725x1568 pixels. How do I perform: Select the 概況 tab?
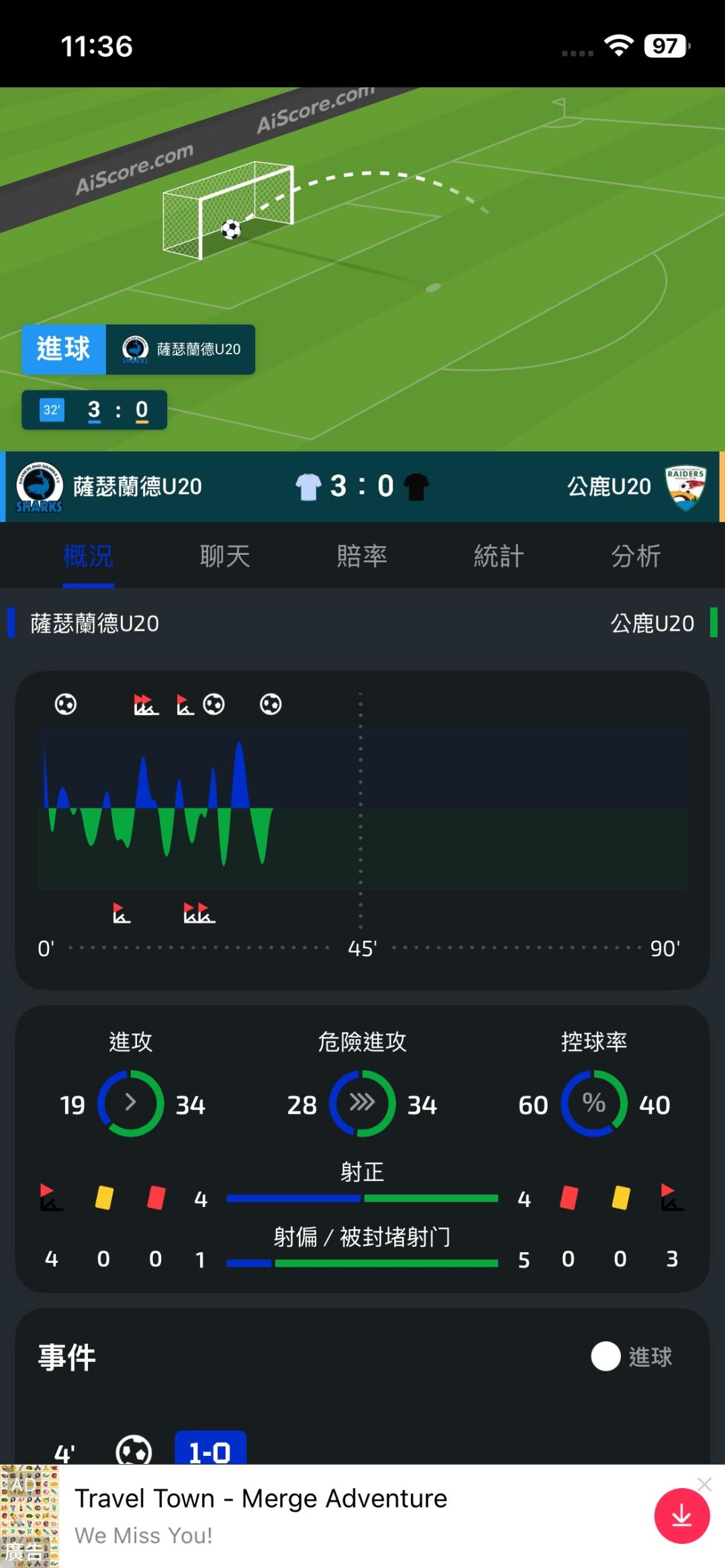(88, 556)
